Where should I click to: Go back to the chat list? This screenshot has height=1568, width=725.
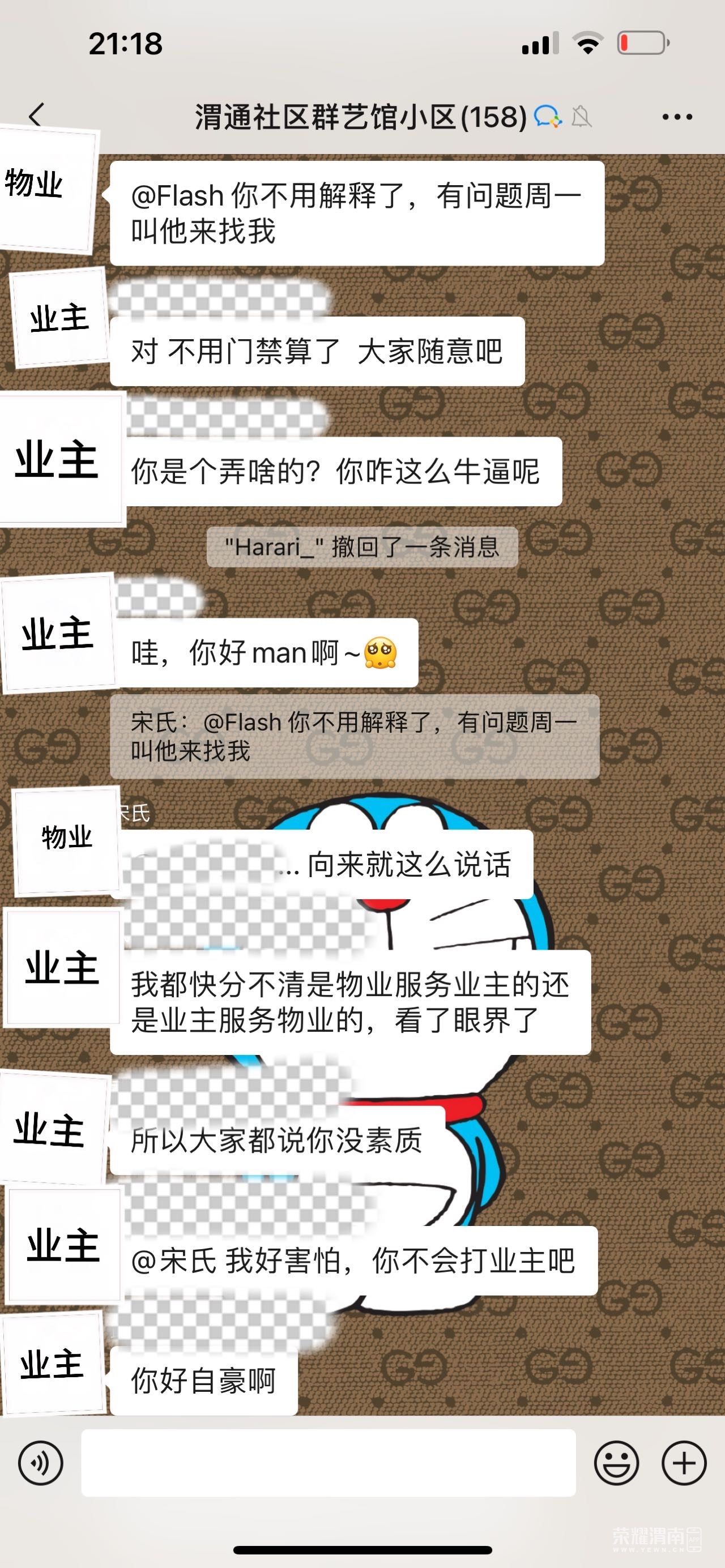tap(36, 115)
